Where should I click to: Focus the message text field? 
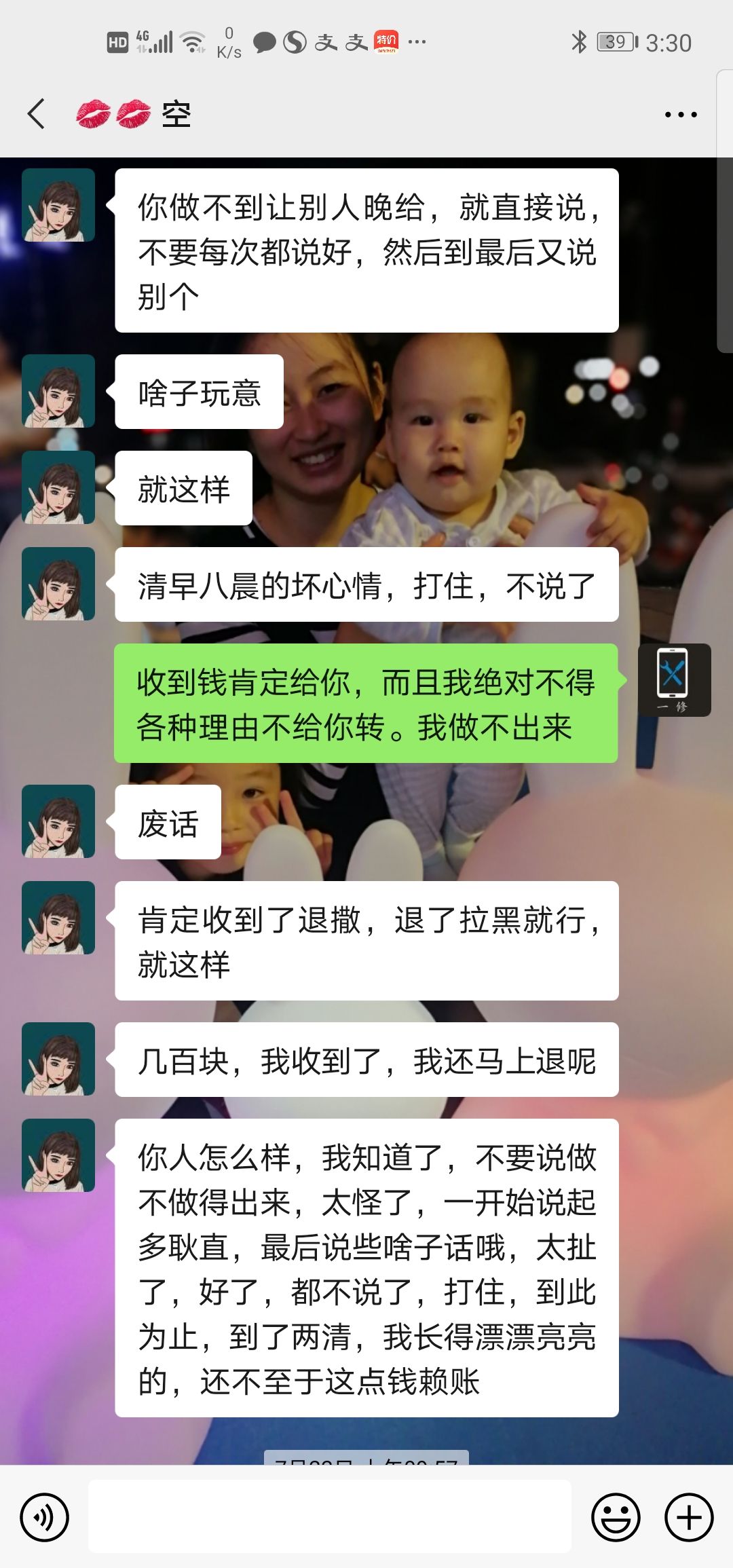pos(330,1517)
